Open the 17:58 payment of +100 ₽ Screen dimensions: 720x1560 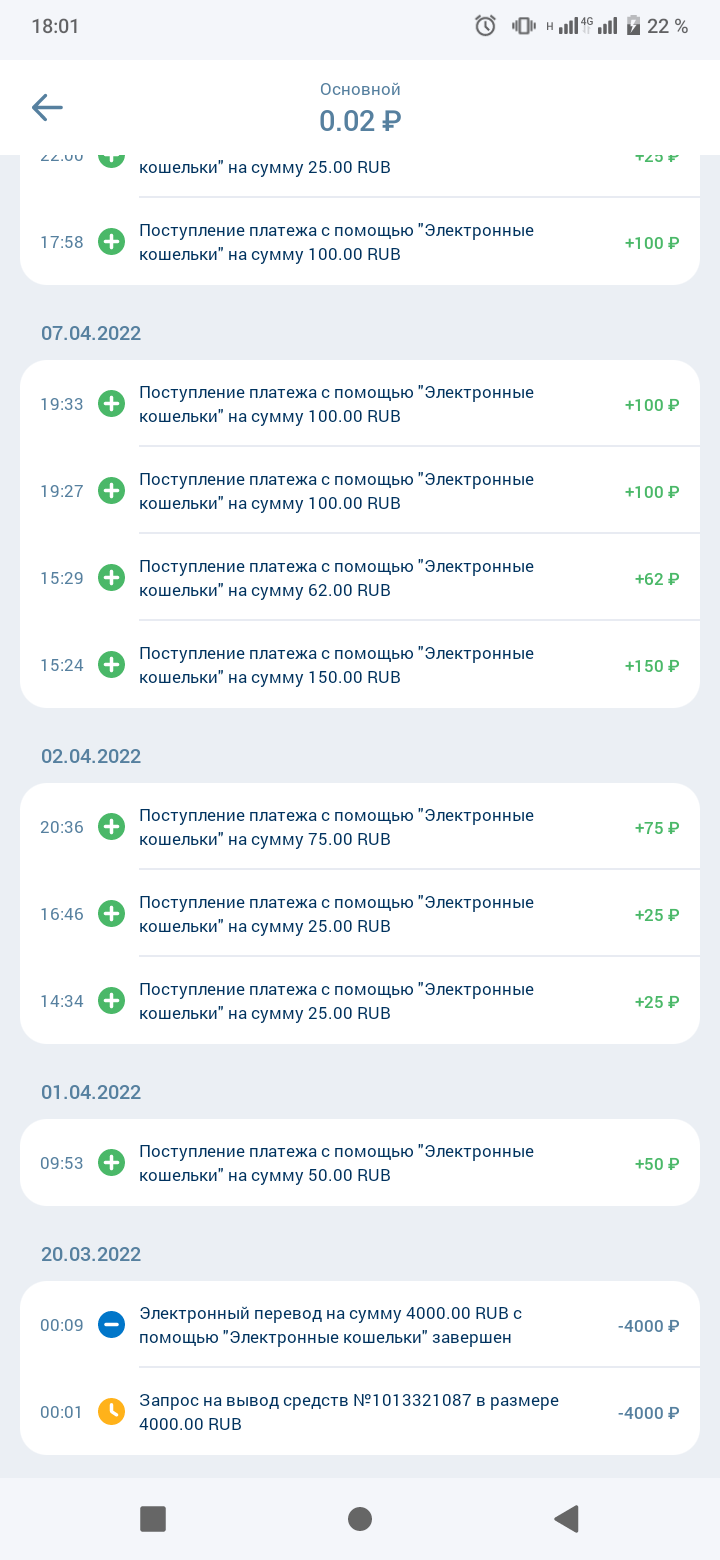(x=360, y=242)
